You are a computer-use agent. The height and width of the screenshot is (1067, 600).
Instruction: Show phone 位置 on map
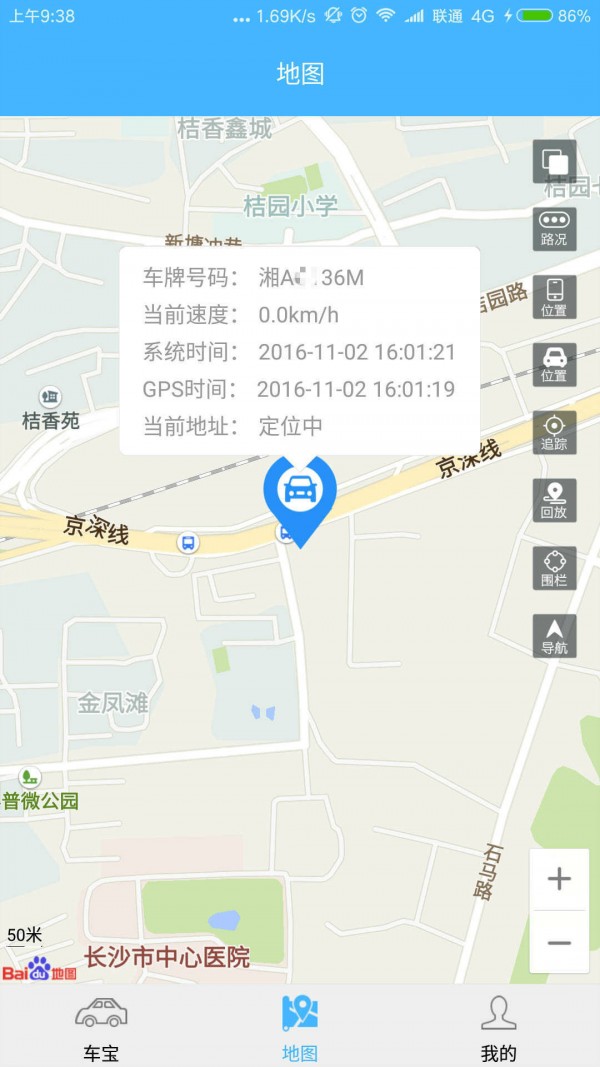click(554, 297)
